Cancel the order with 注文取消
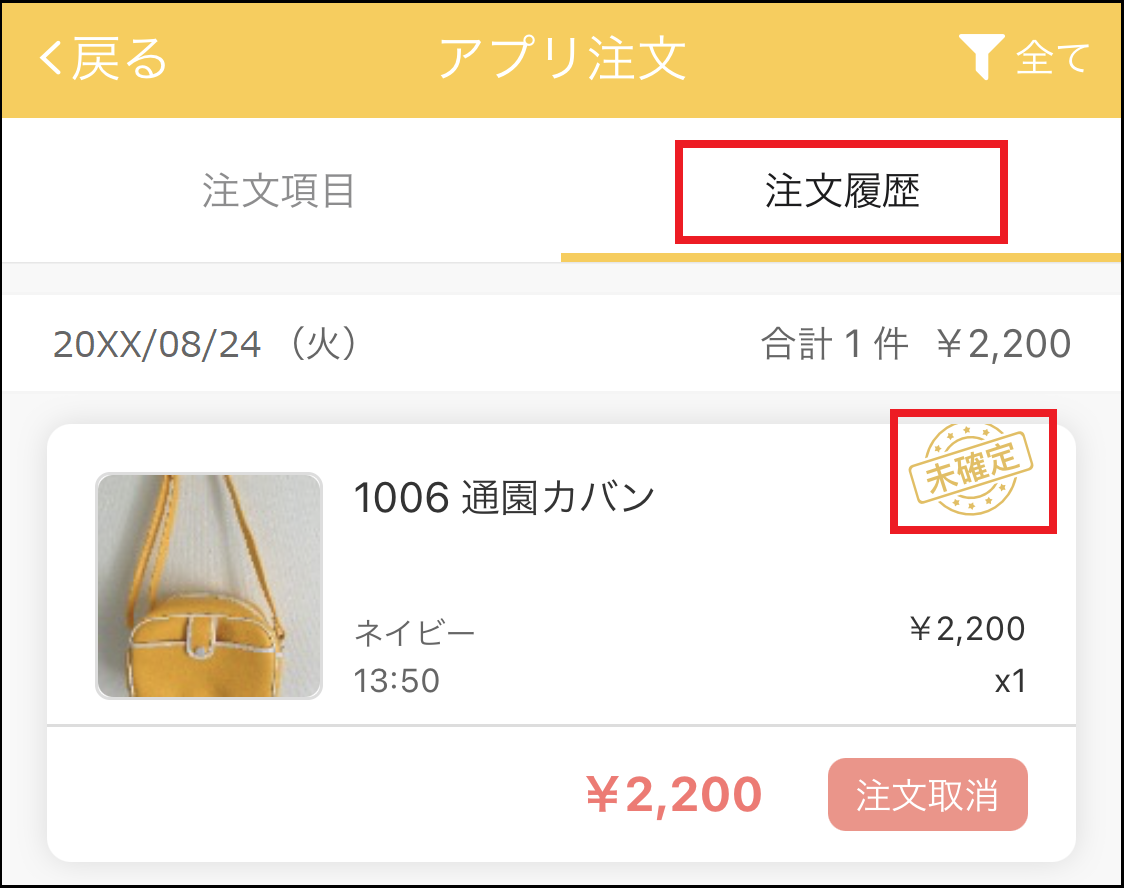This screenshot has width=1124, height=888. 927,795
